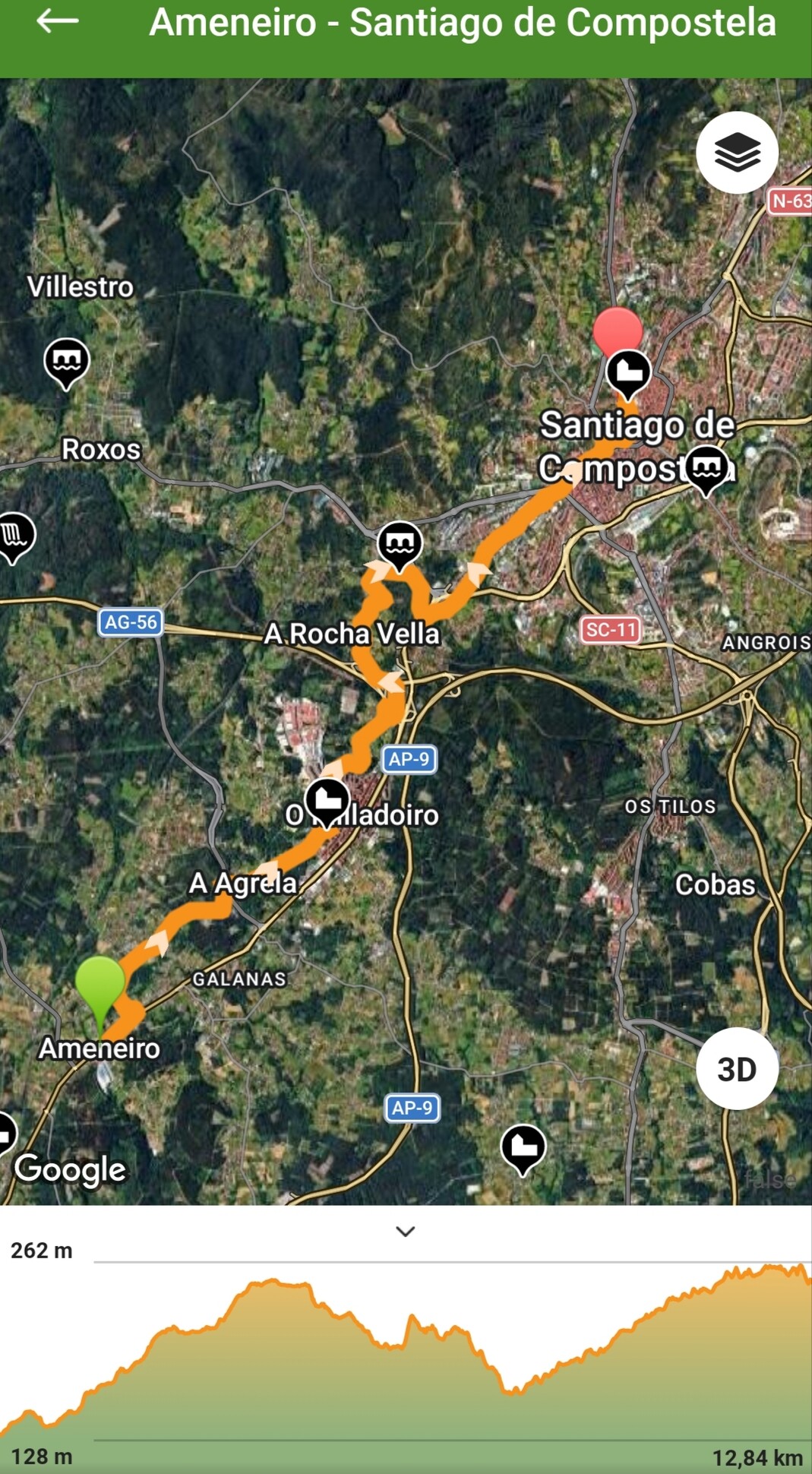Open the water marker near Villestro
This screenshot has width=812, height=1474.
[x=67, y=362]
